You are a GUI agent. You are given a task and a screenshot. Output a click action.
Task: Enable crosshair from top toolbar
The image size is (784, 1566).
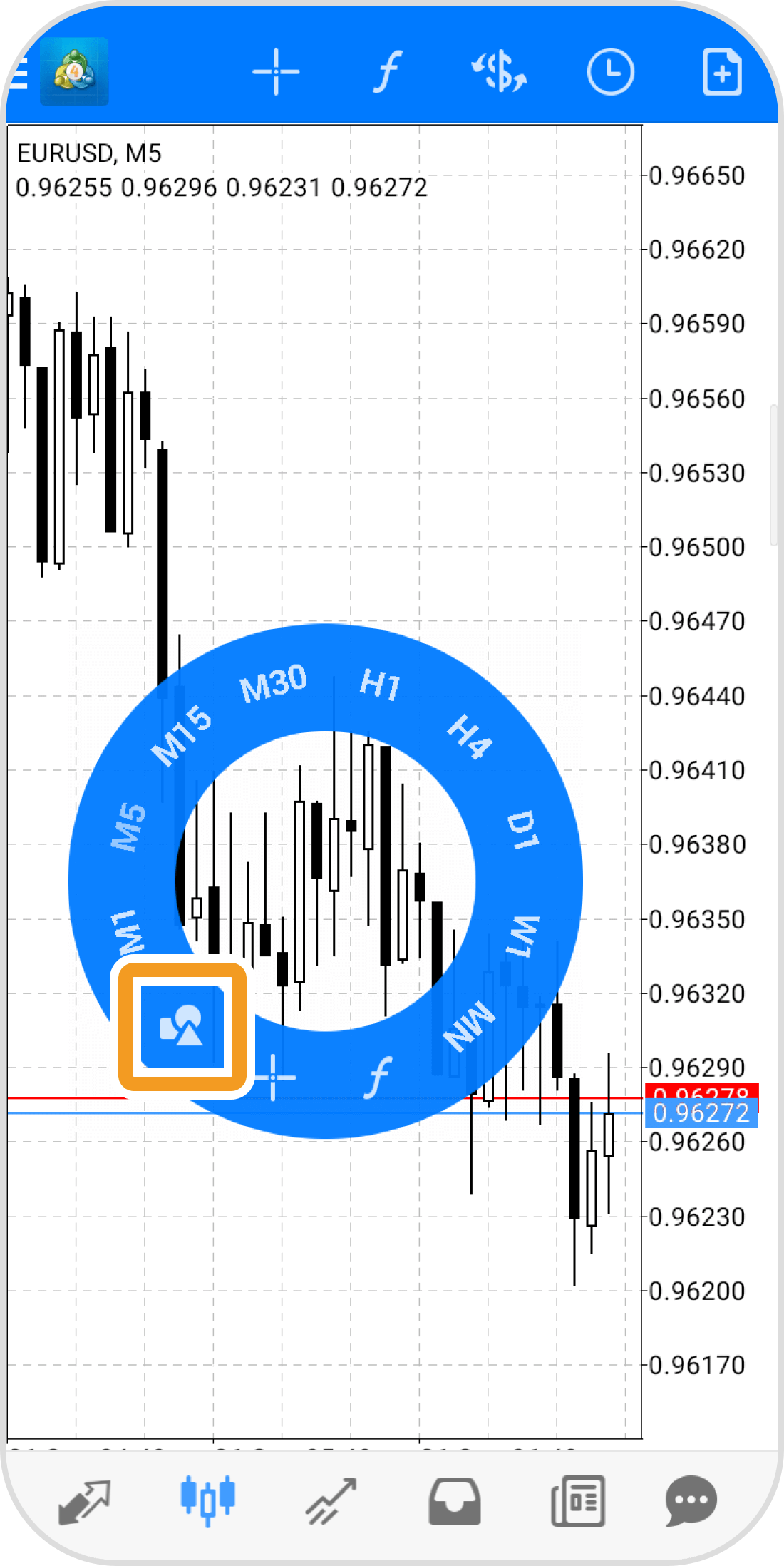tap(276, 72)
